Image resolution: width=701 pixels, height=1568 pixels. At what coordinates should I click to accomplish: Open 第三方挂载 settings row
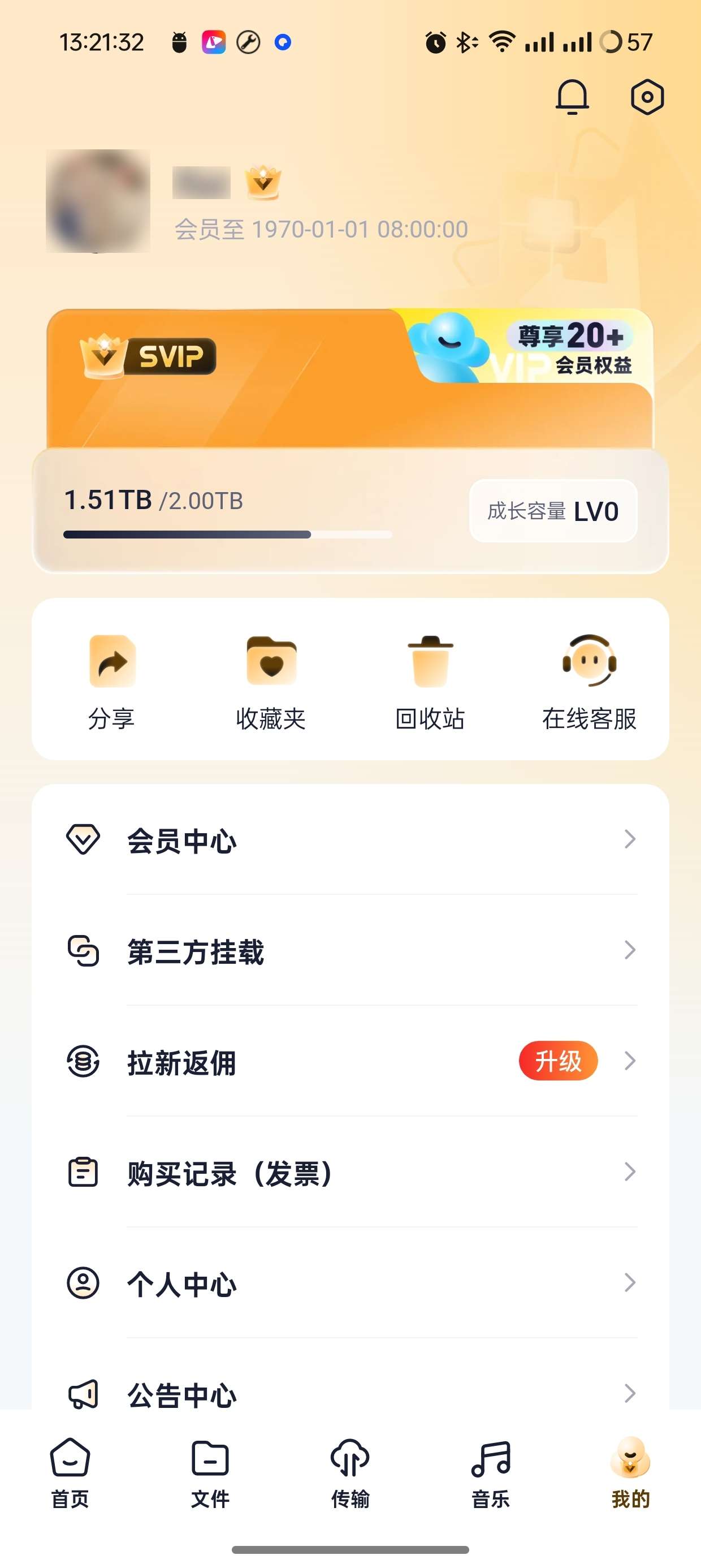tap(350, 951)
